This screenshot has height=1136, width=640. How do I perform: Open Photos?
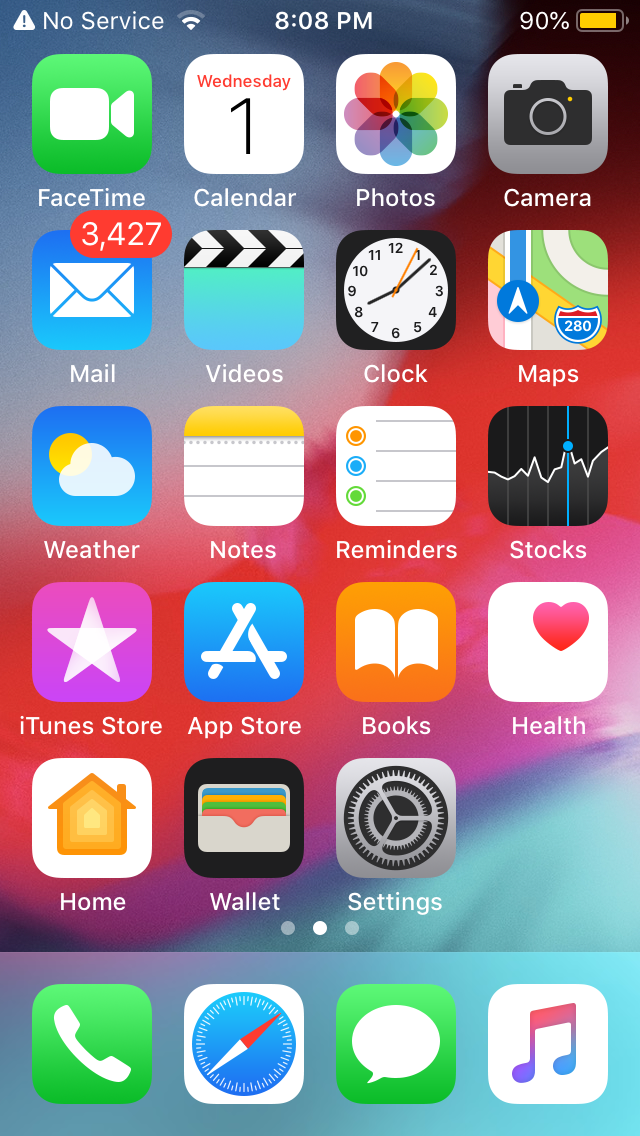coord(396,114)
